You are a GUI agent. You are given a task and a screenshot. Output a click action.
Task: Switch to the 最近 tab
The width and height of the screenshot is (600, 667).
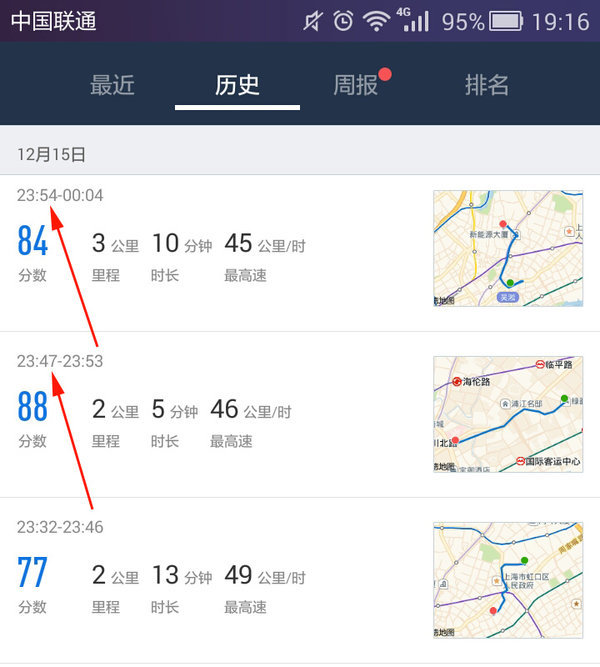point(112,85)
